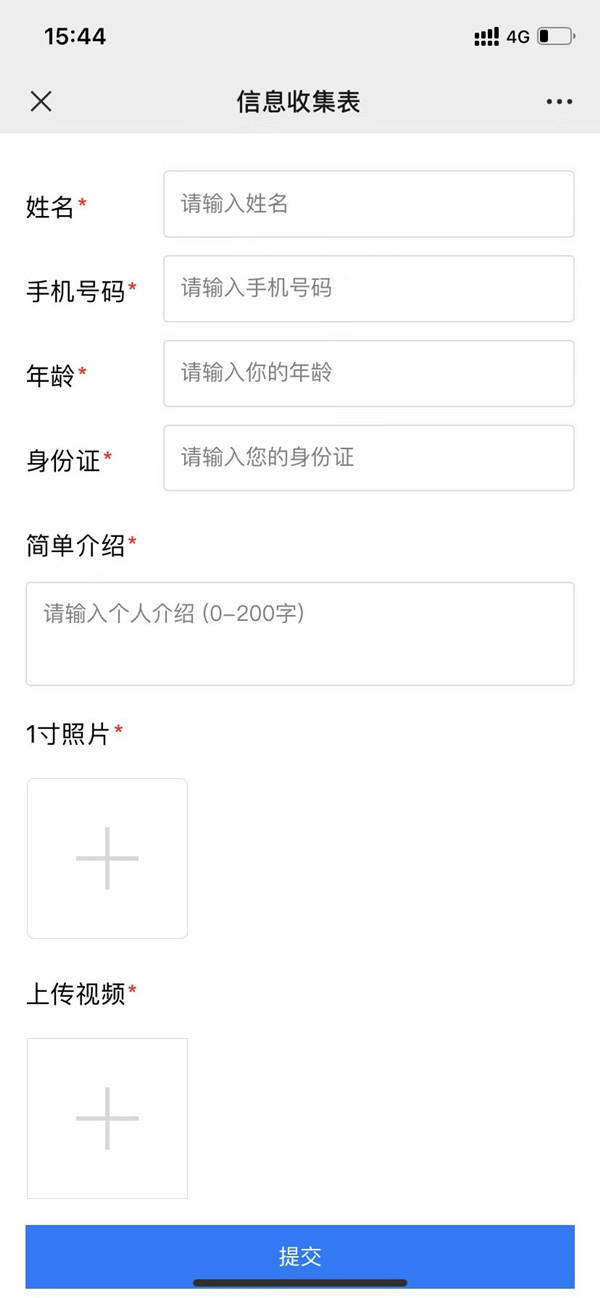The height and width of the screenshot is (1298, 600).
Task: Focus the 姓名 input field
Action: 369,204
